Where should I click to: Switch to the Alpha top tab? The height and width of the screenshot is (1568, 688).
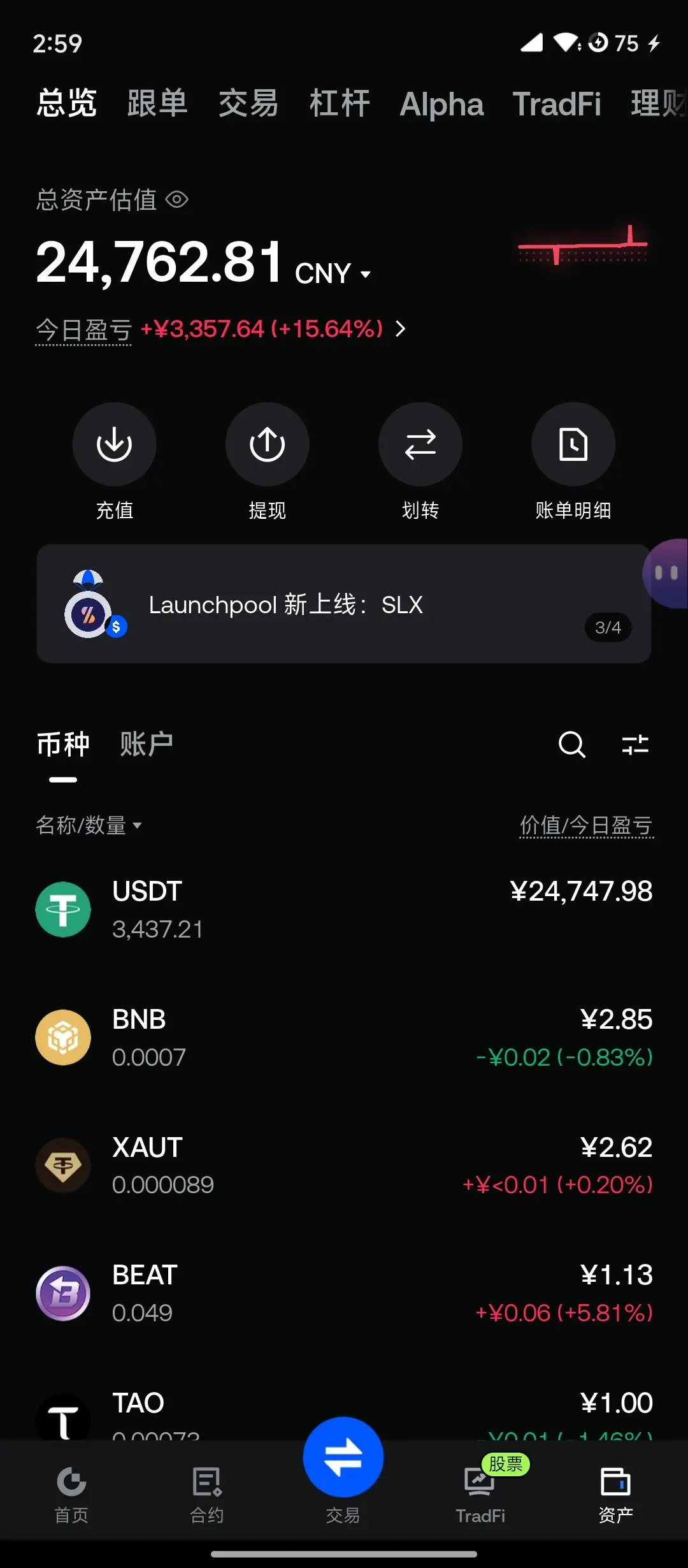(441, 104)
